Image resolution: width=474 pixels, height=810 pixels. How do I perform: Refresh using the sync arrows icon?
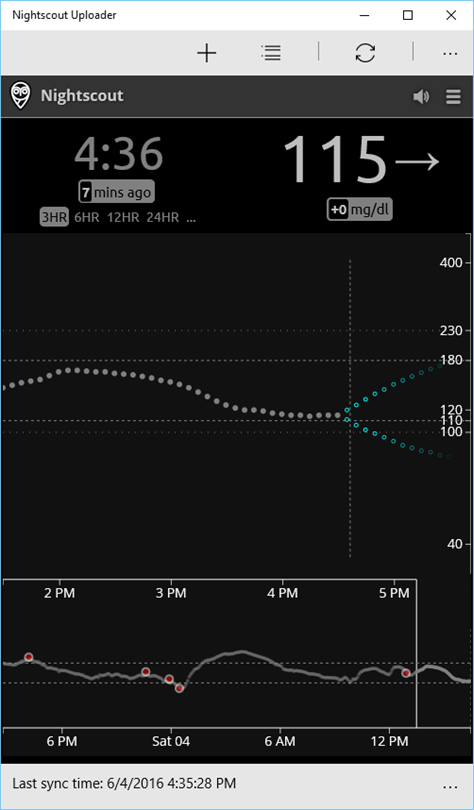(x=365, y=53)
